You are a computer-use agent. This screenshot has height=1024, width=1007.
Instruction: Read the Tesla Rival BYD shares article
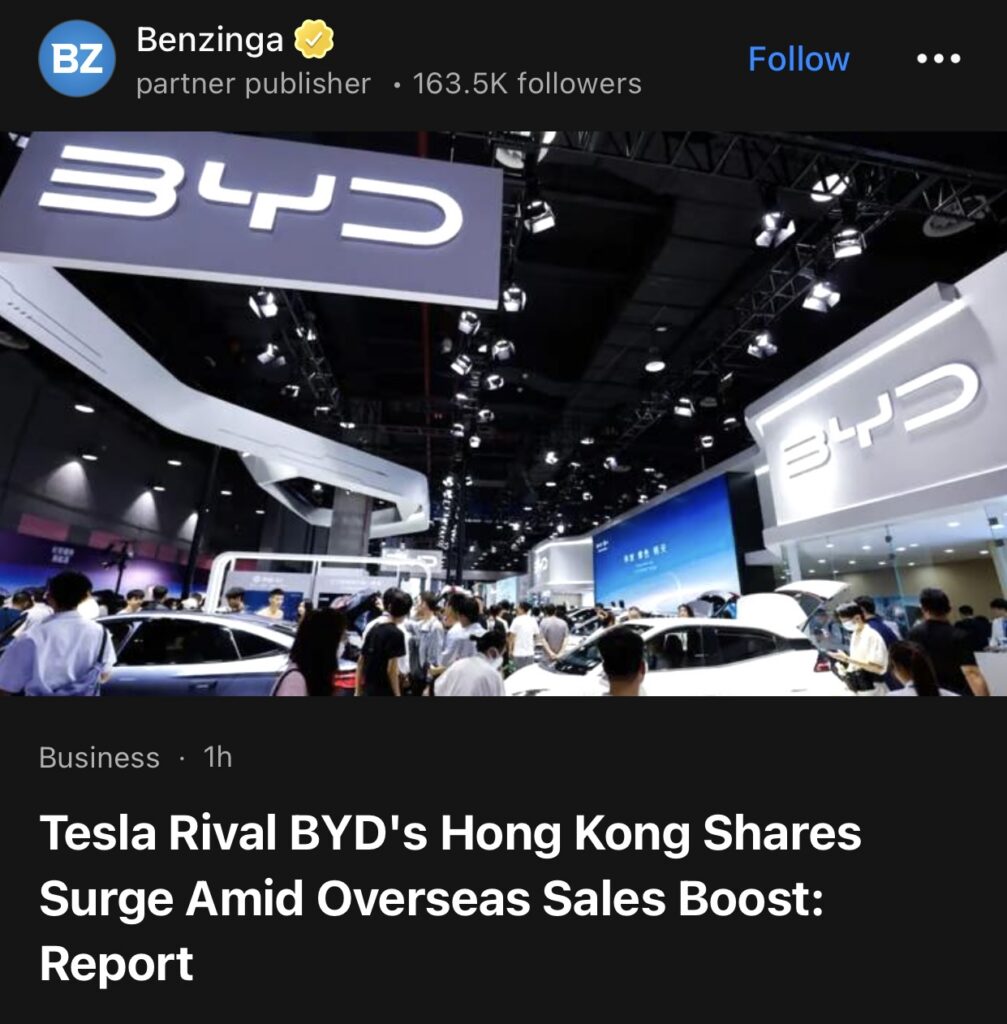[450, 898]
